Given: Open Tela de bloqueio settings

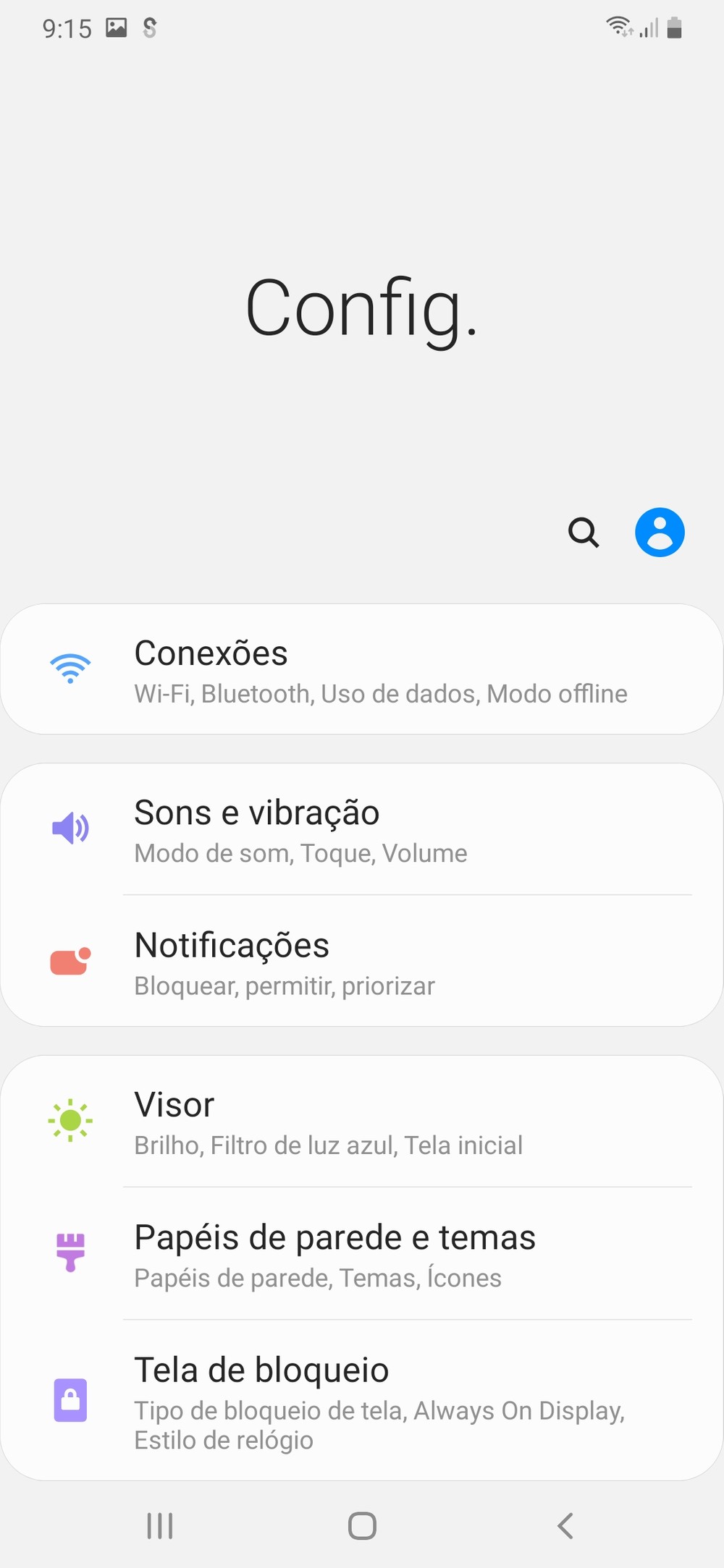Looking at the screenshot, I should tap(362, 1401).
